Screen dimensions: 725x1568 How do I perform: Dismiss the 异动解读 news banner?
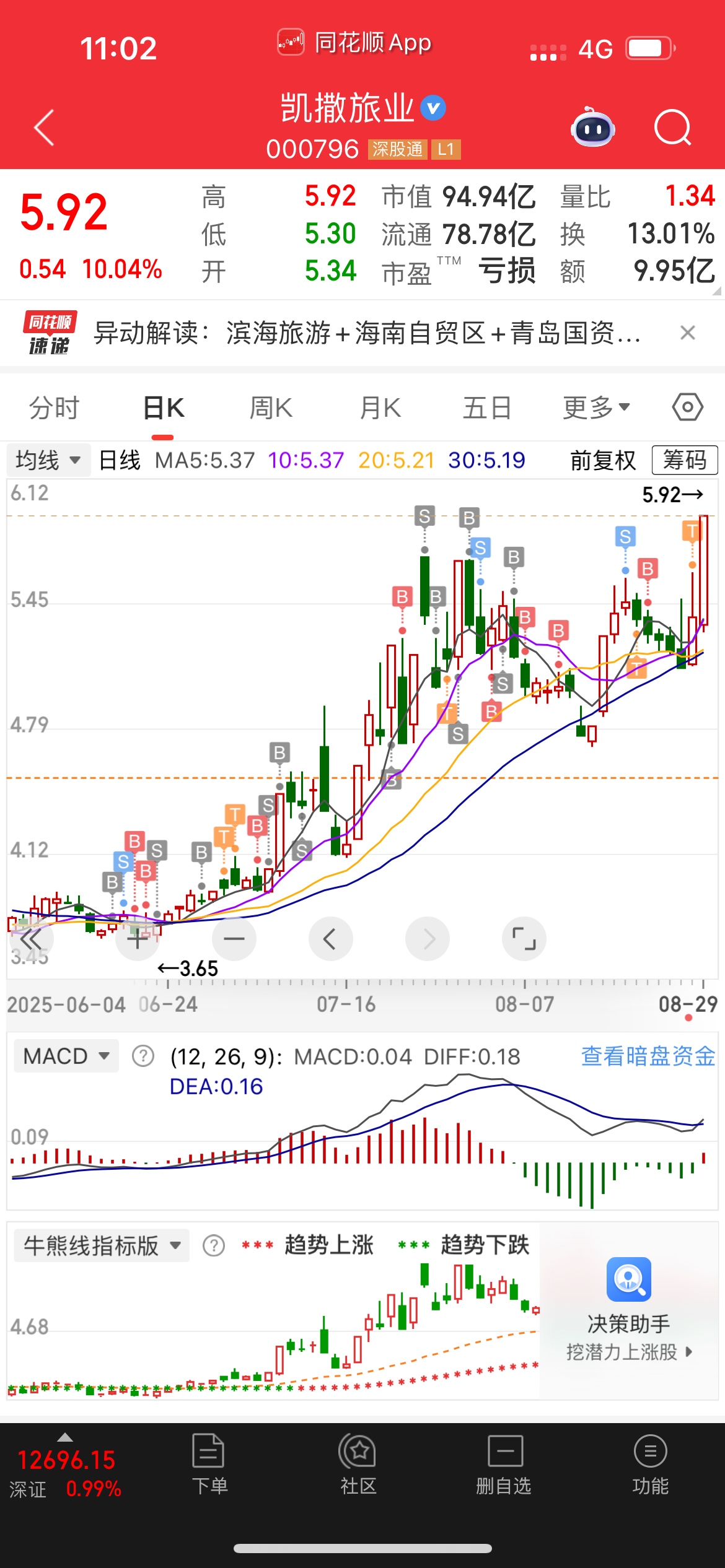click(687, 333)
